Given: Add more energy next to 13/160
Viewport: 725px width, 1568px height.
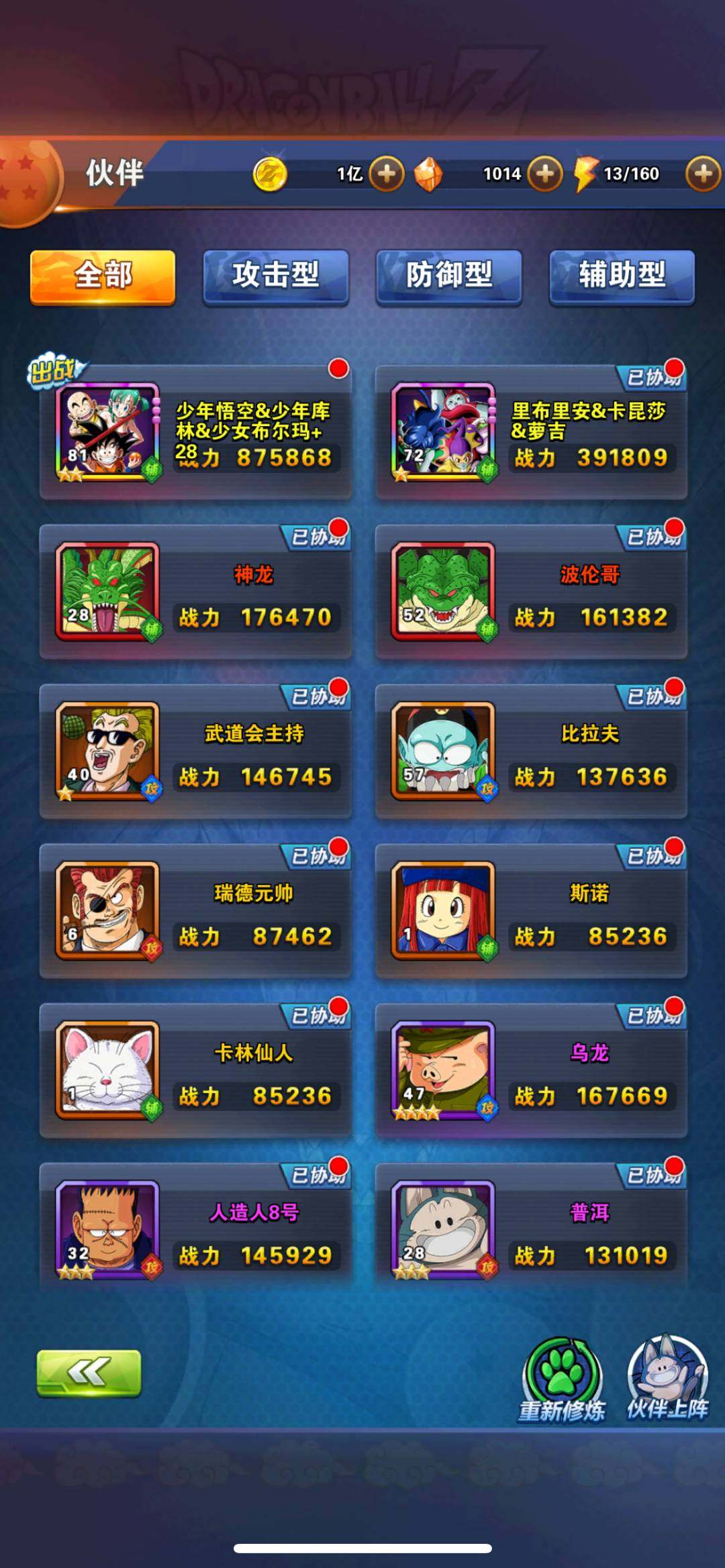Looking at the screenshot, I should point(703,174).
